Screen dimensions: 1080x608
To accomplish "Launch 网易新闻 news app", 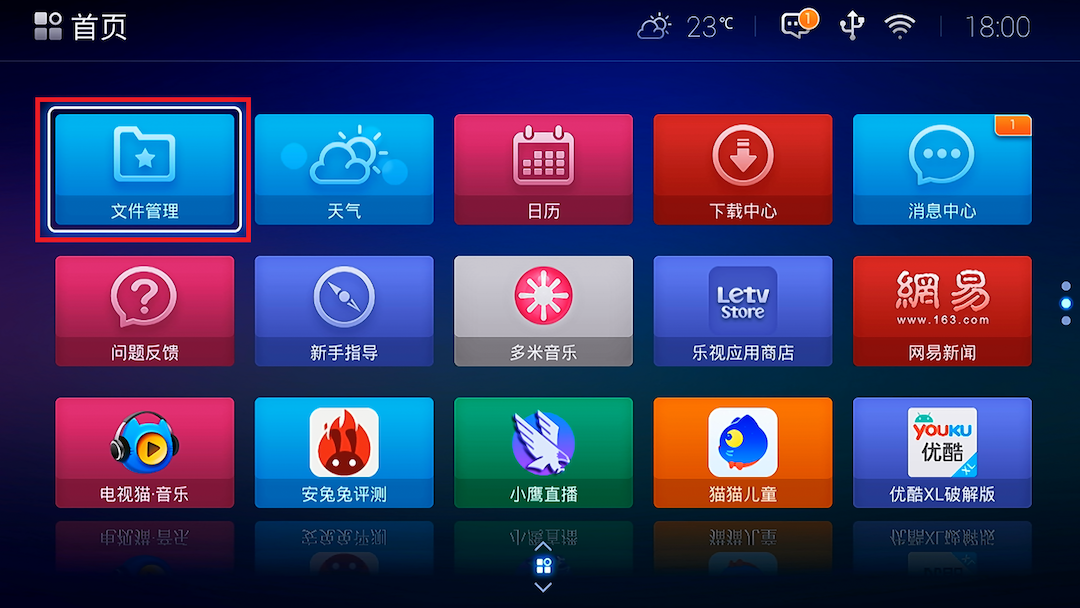I will click(941, 310).
